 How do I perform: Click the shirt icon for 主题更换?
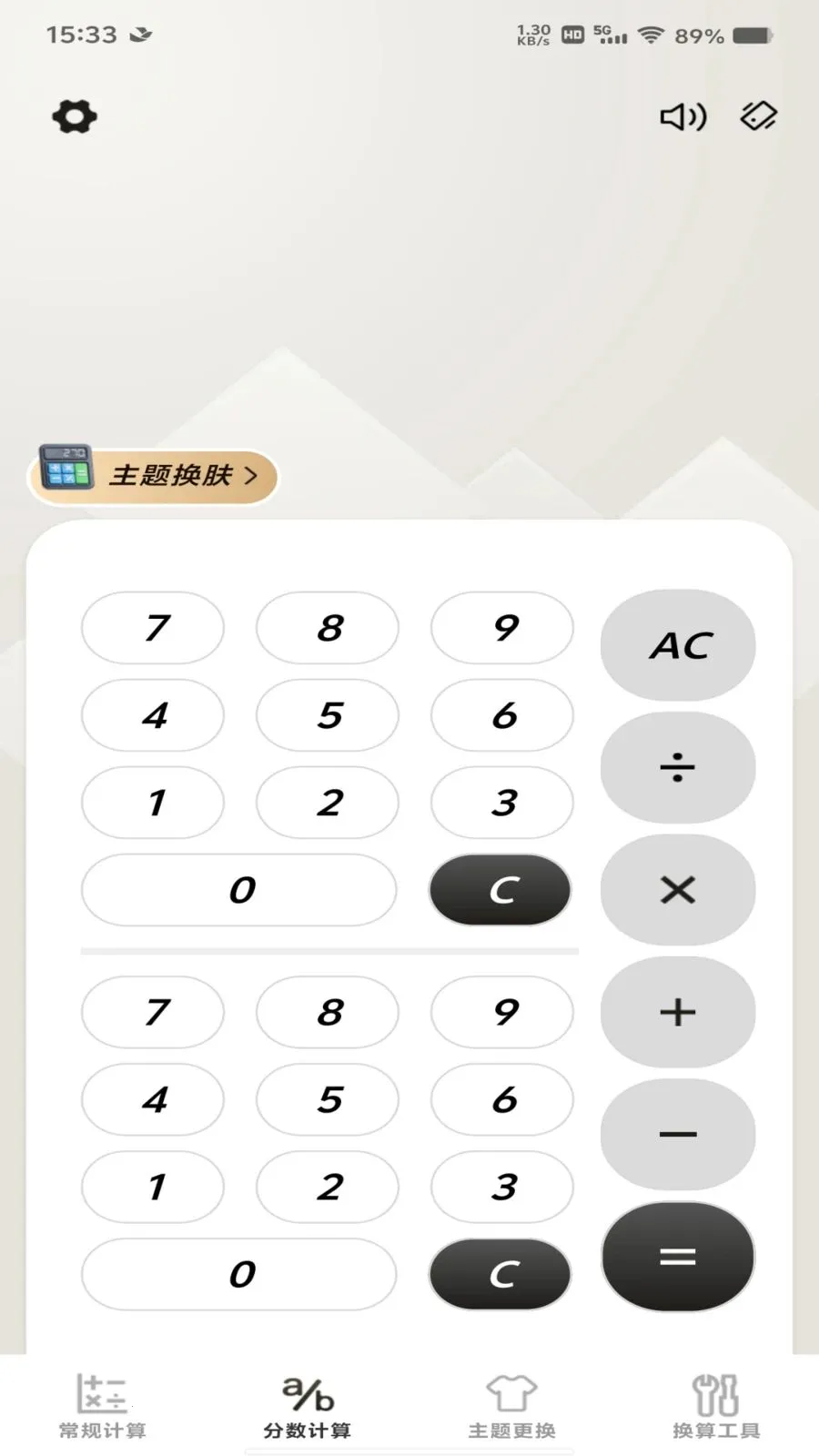tap(513, 1391)
